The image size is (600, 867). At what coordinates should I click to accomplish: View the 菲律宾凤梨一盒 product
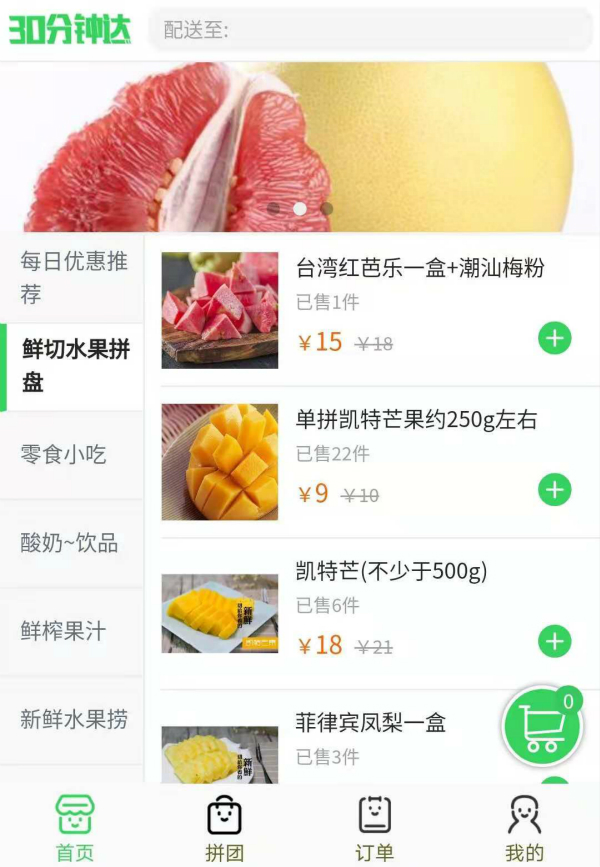click(x=371, y=722)
